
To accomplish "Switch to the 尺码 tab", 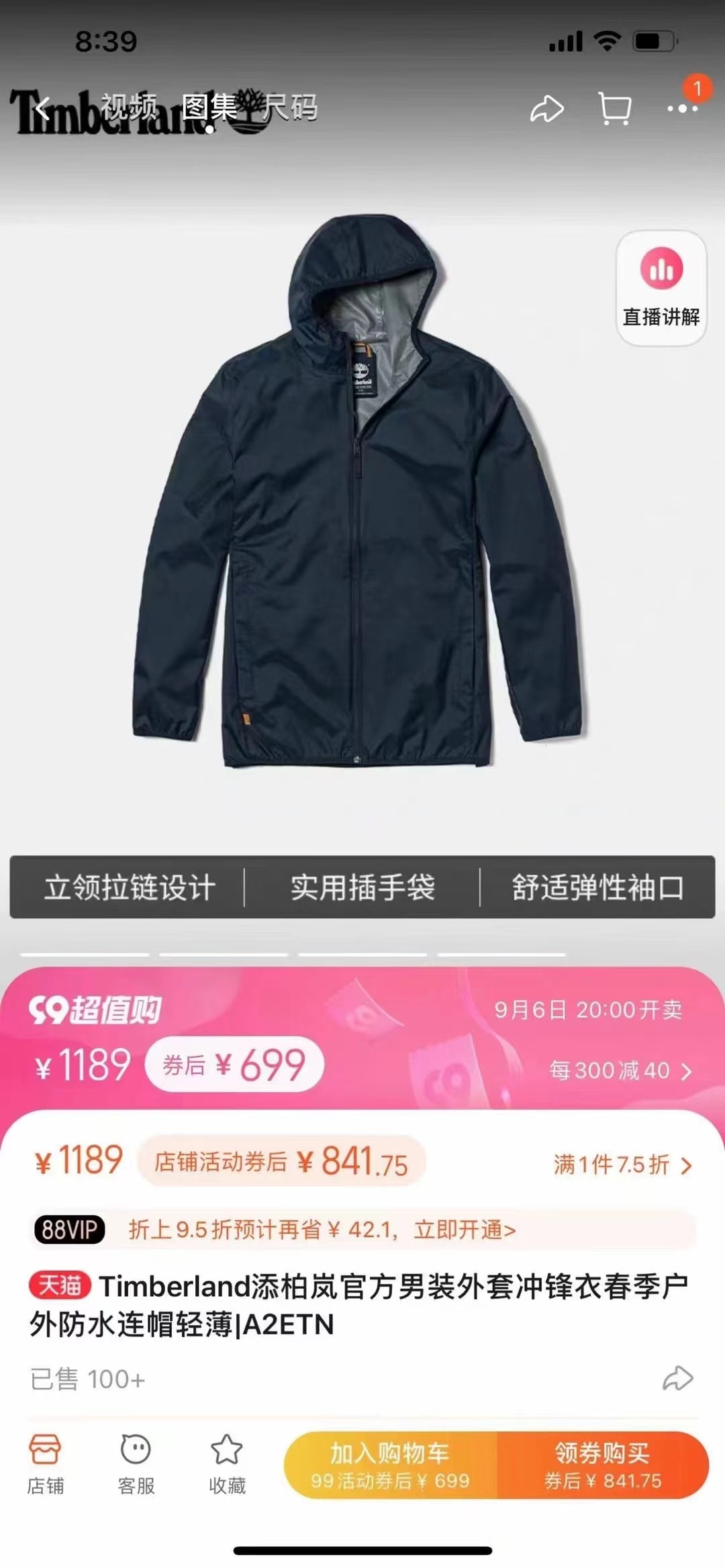I will coord(290,107).
